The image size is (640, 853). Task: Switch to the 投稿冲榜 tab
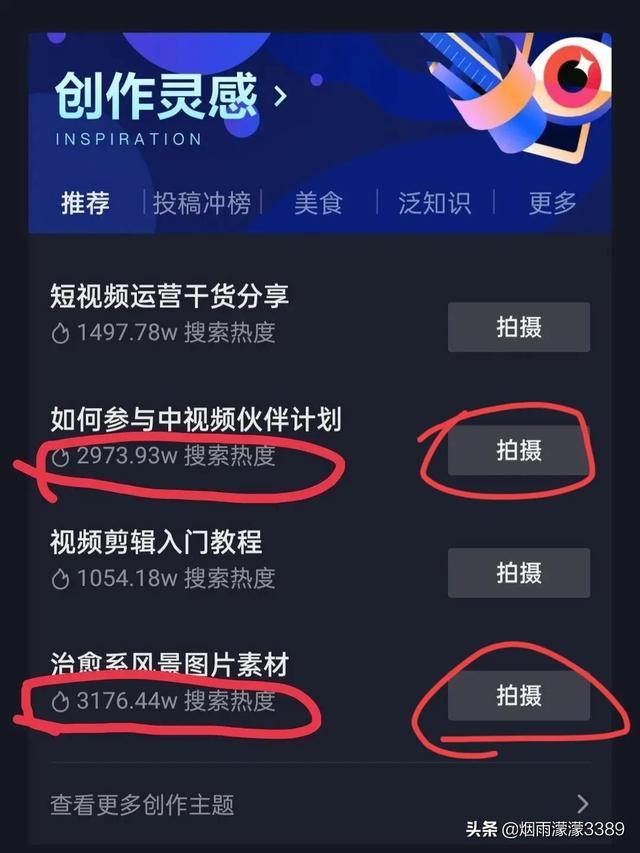pos(201,203)
